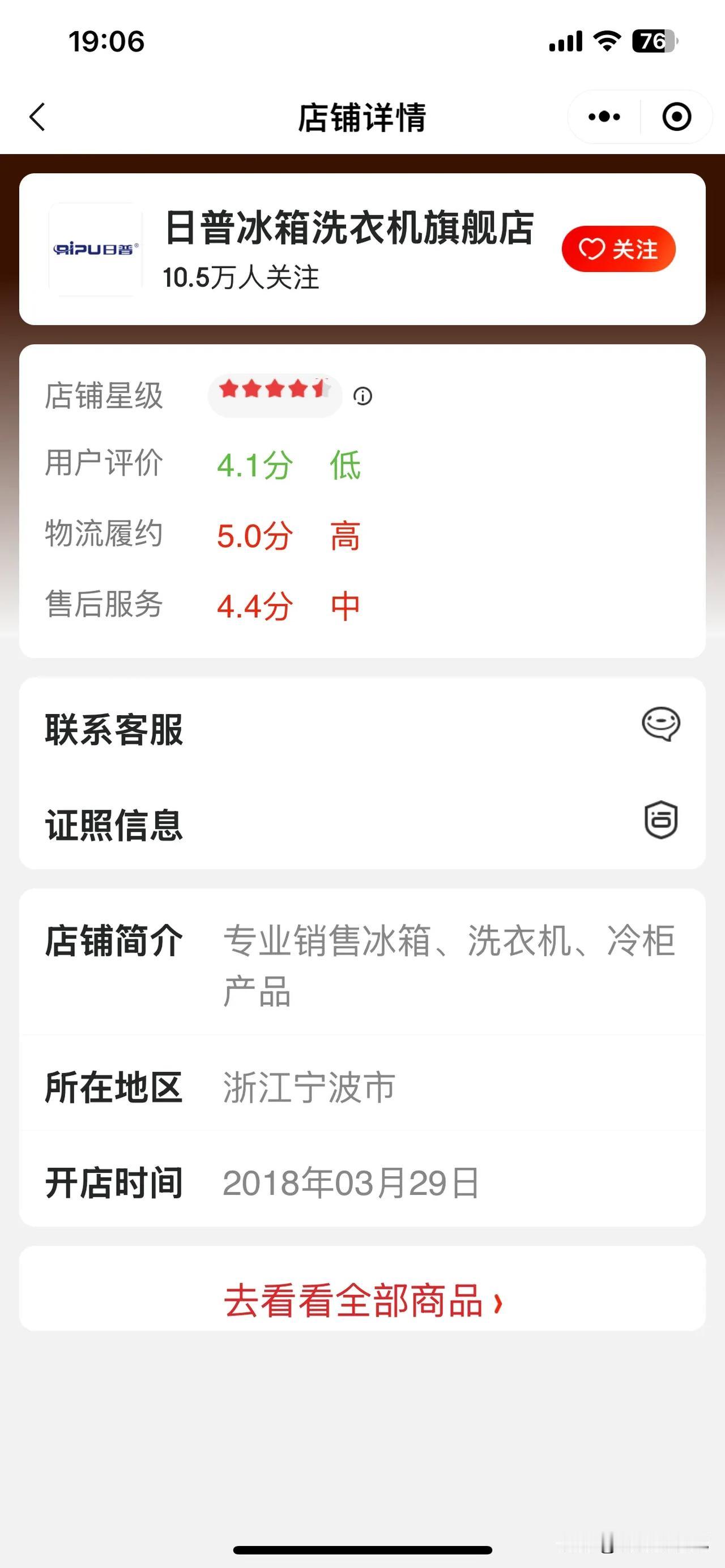Screen dimensions: 725x1568
Task: Tap the info ⓘ icon beside store stars
Action: 363,396
